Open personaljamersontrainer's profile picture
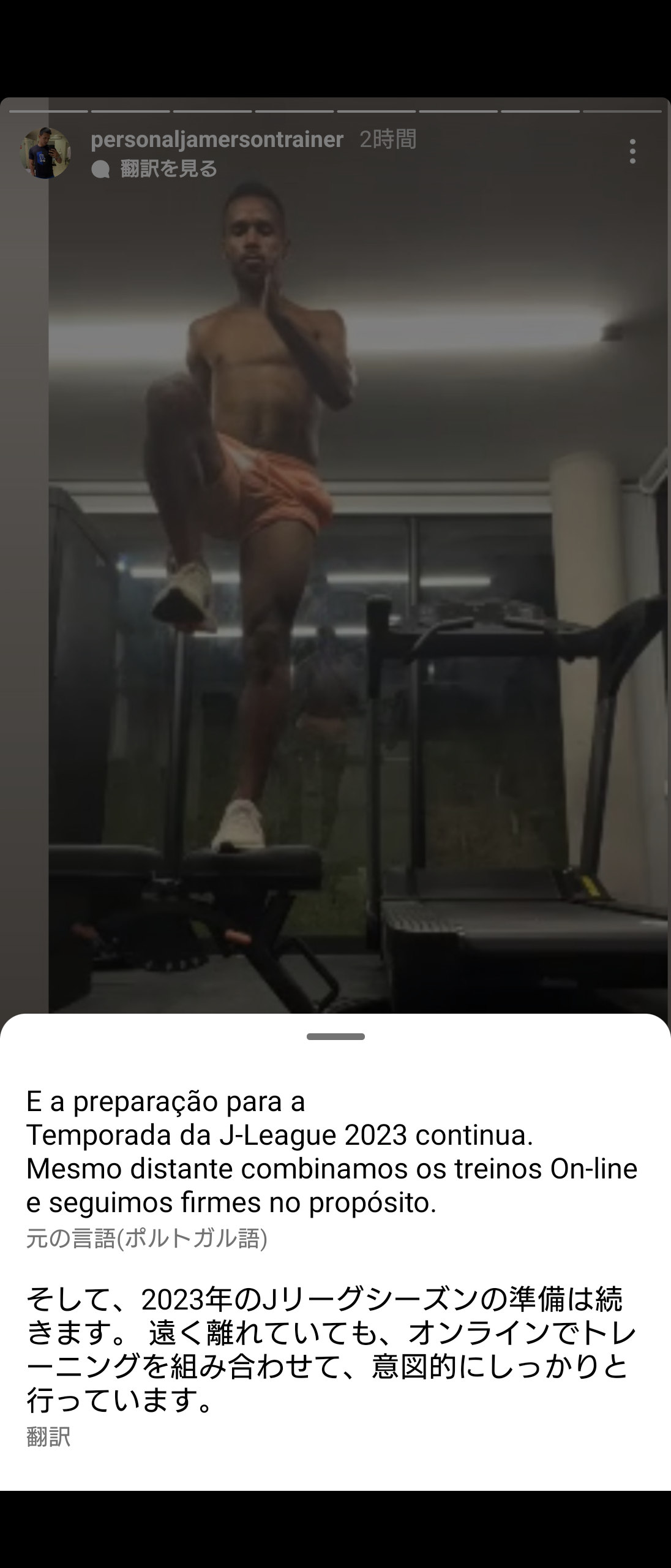This screenshot has height=1568, width=671. (45, 153)
